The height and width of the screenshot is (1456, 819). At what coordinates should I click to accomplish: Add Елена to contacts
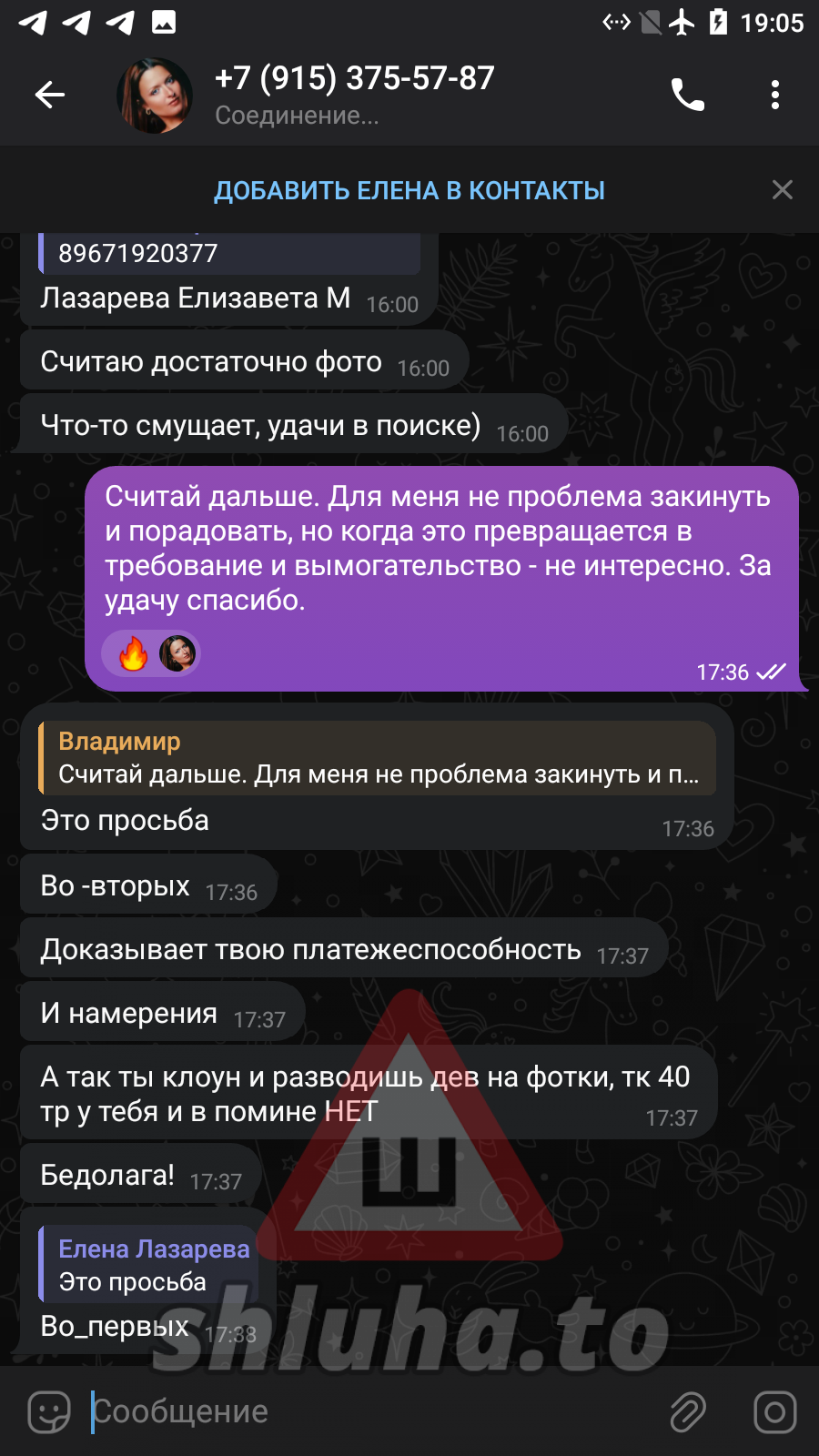click(x=409, y=190)
